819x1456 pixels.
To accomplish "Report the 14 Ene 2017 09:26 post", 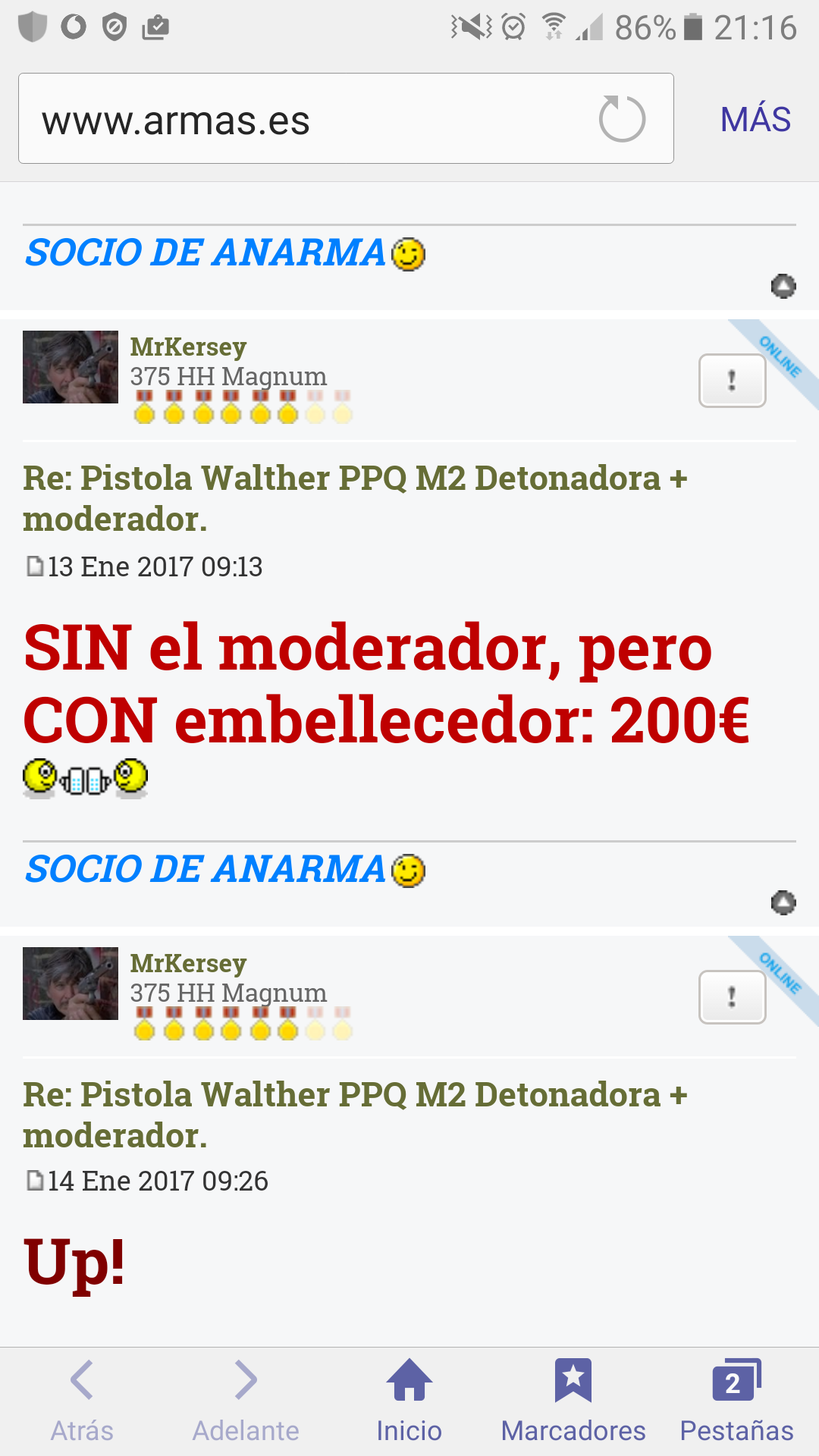I will 732,996.
